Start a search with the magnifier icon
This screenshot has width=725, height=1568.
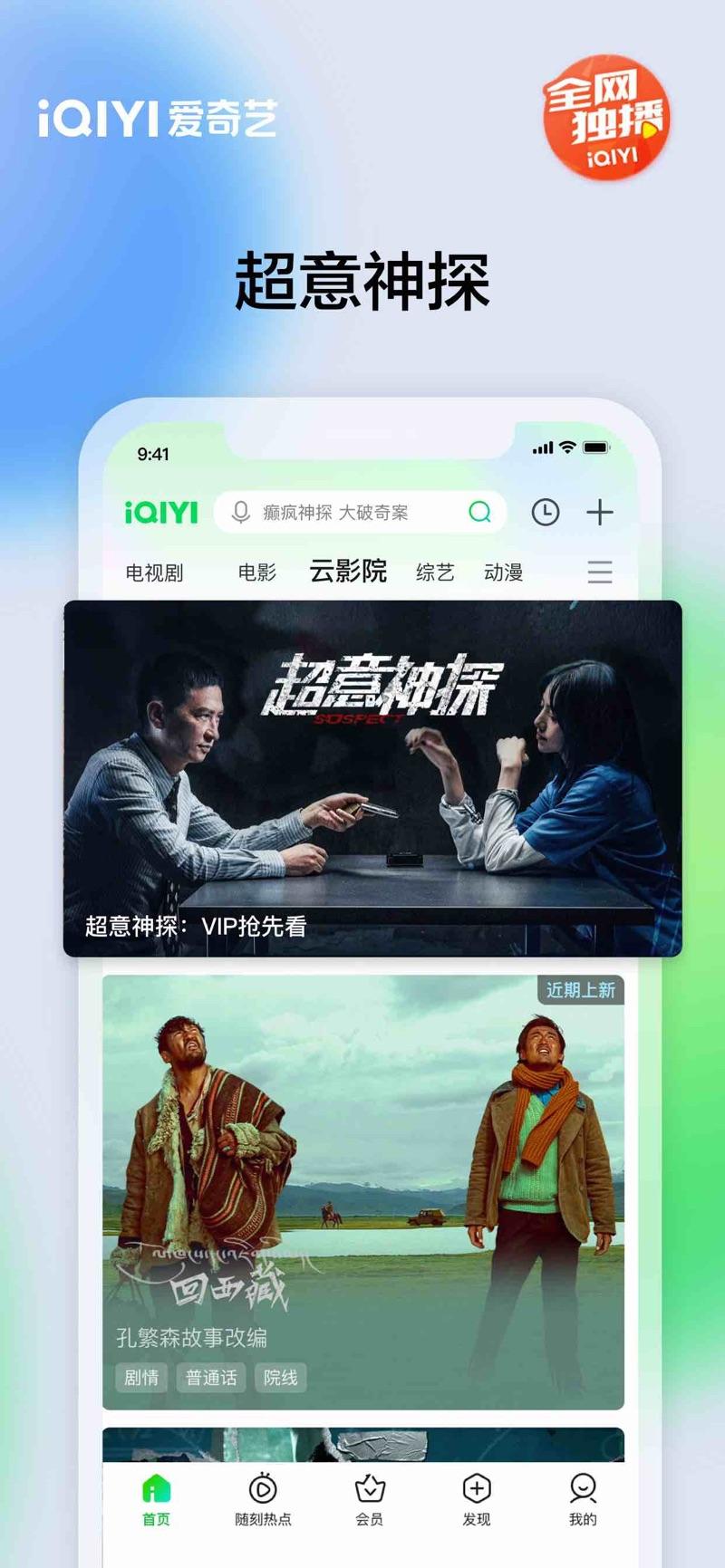coord(480,512)
